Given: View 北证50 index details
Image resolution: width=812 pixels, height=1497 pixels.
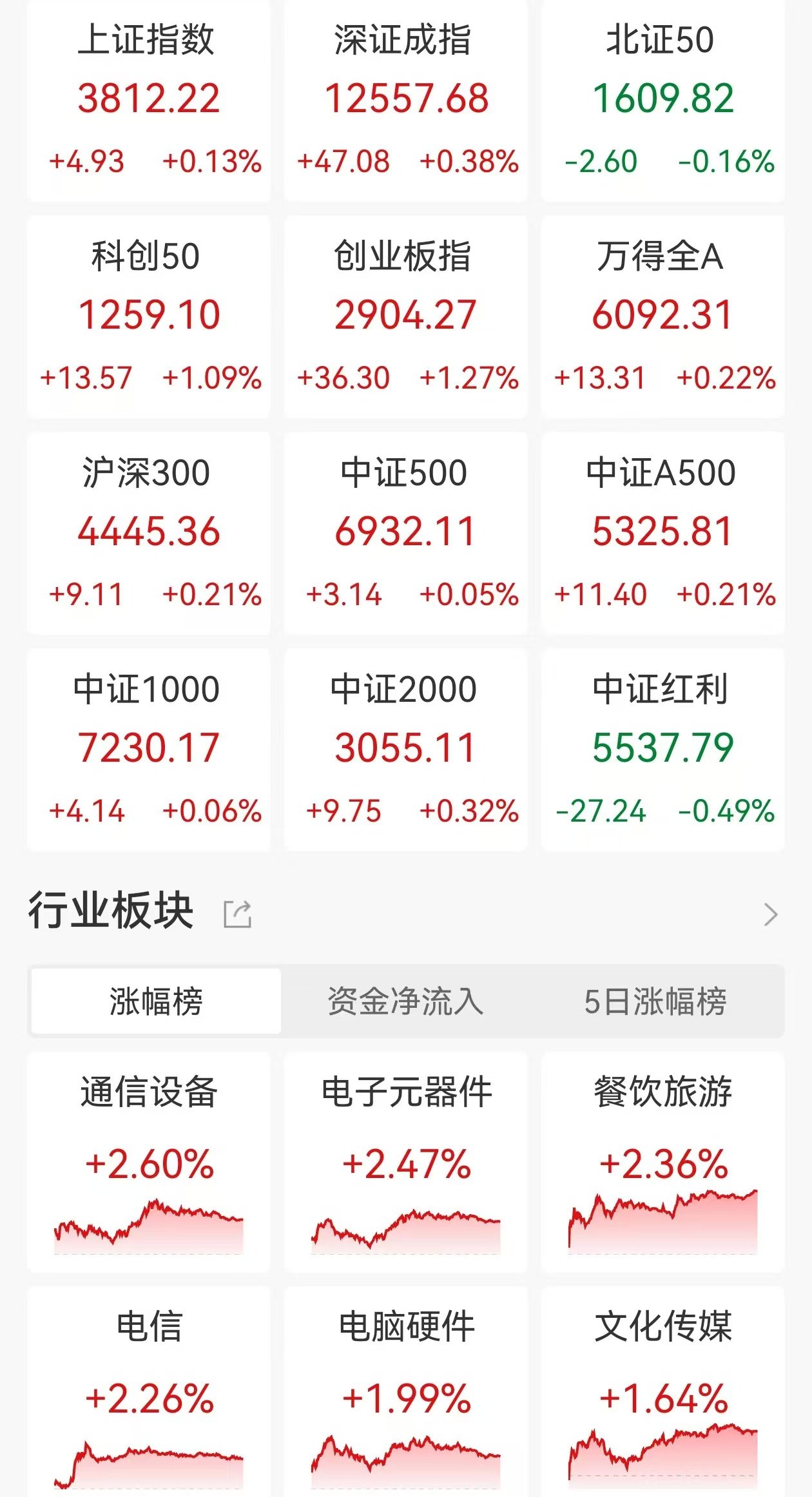Looking at the screenshot, I should (x=662, y=101).
